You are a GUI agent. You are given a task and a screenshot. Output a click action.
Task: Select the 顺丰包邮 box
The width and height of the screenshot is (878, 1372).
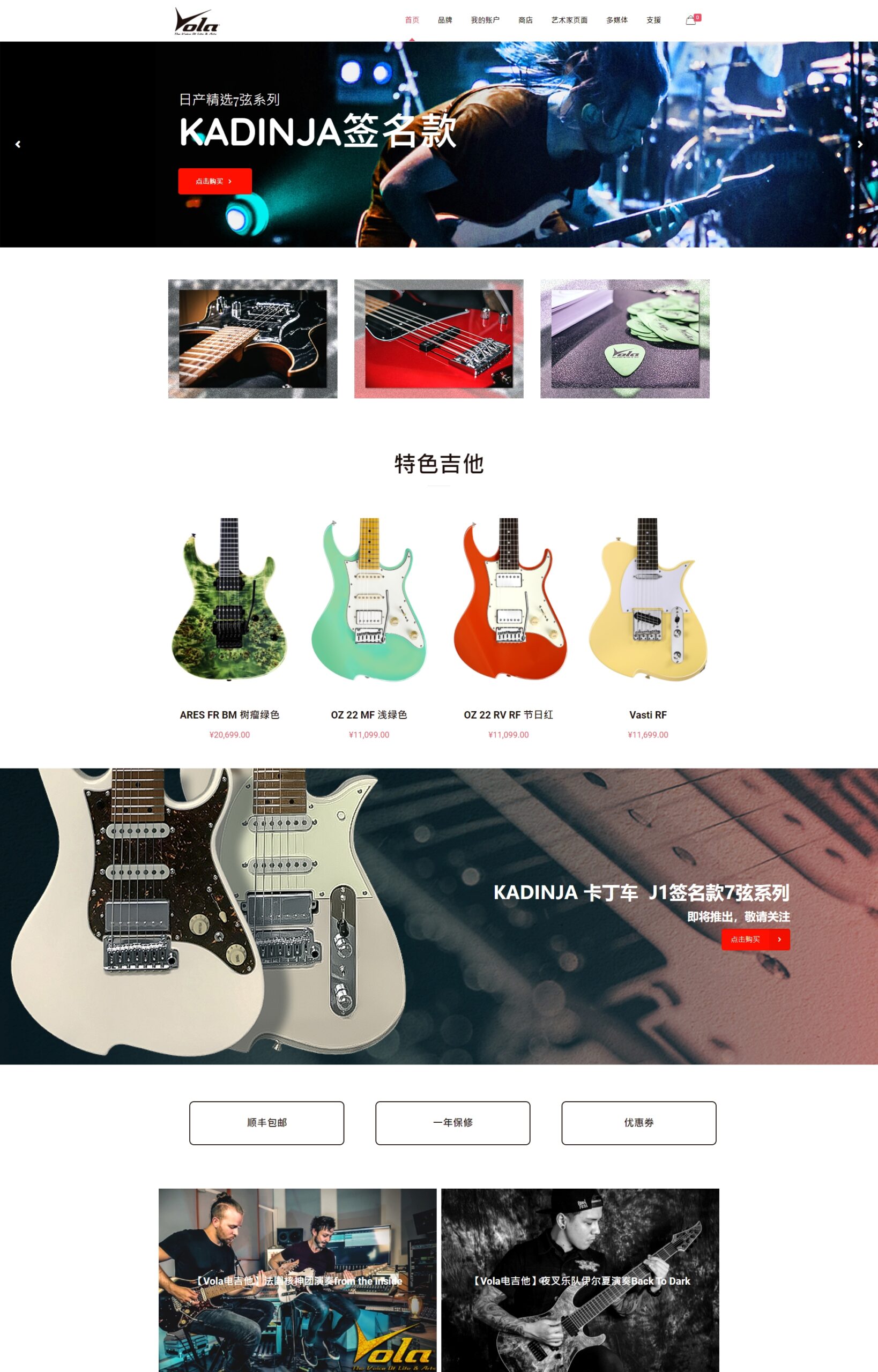click(x=266, y=1122)
